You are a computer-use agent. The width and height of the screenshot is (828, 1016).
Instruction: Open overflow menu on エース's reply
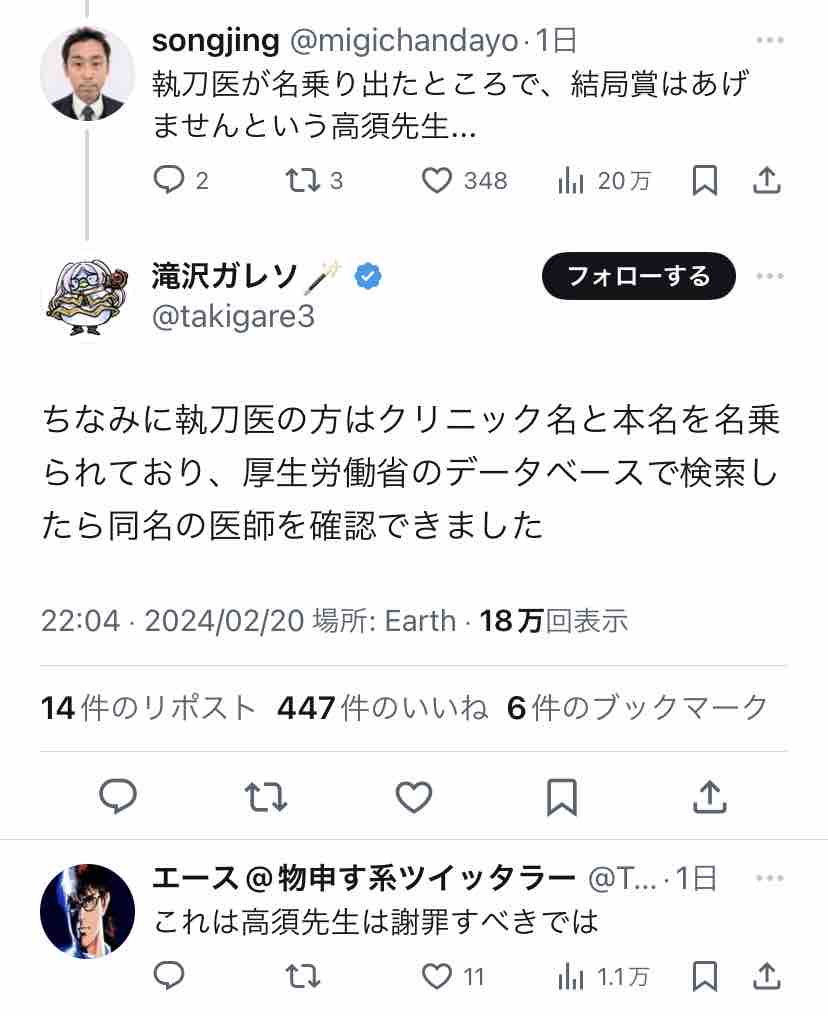pos(769,879)
